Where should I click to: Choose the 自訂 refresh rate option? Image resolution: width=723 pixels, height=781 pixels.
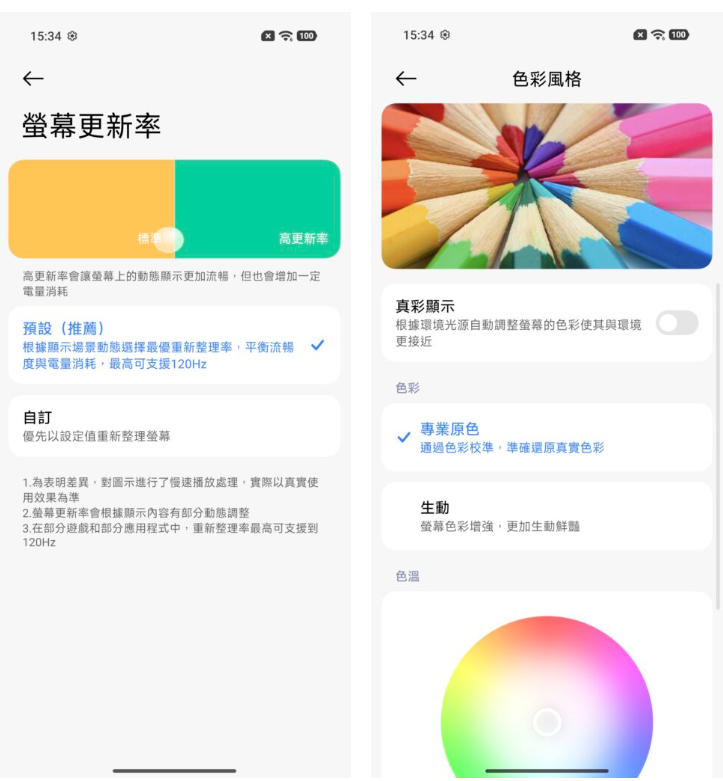pyautogui.click(x=173, y=426)
